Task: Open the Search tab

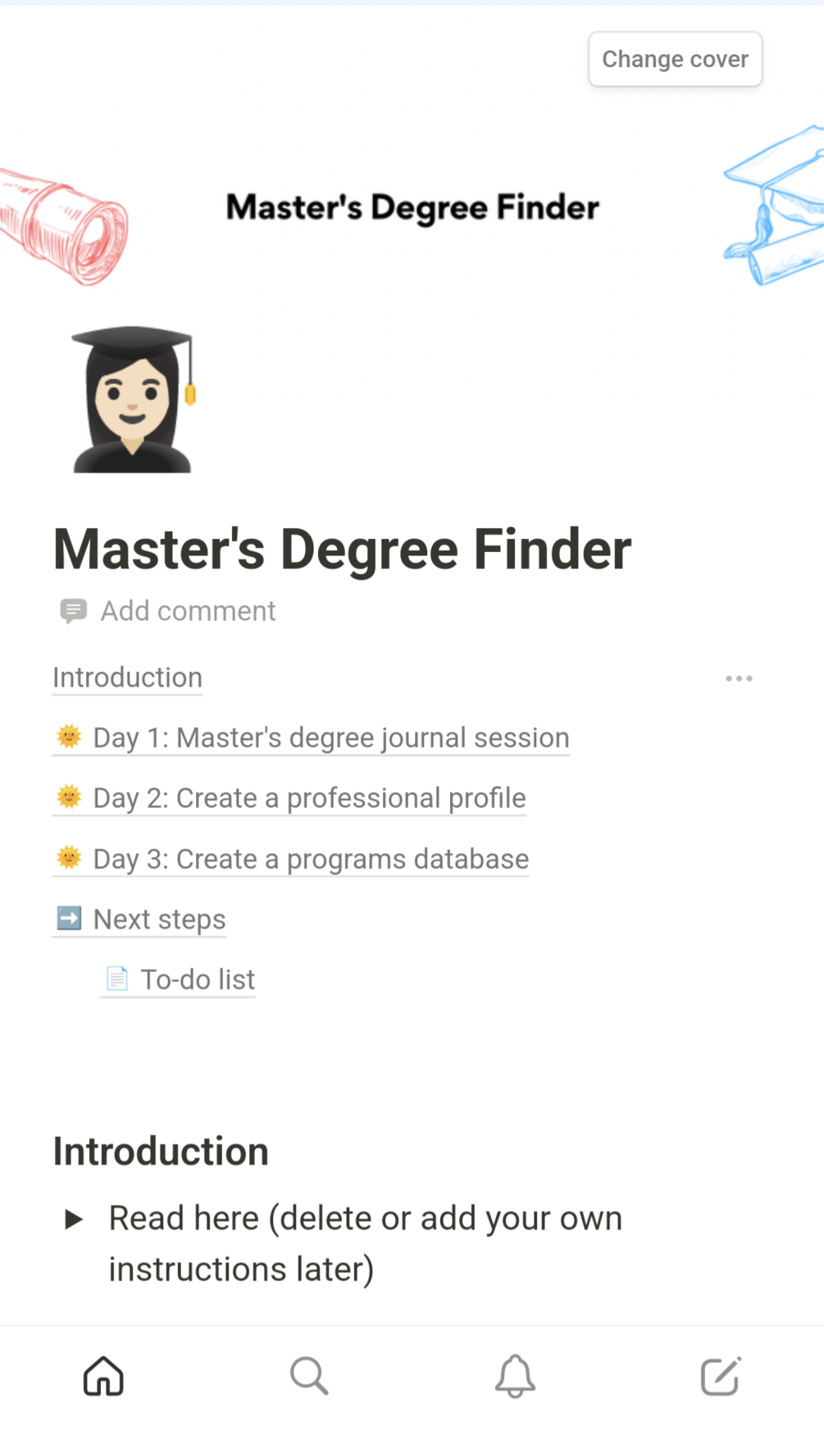Action: click(309, 1376)
